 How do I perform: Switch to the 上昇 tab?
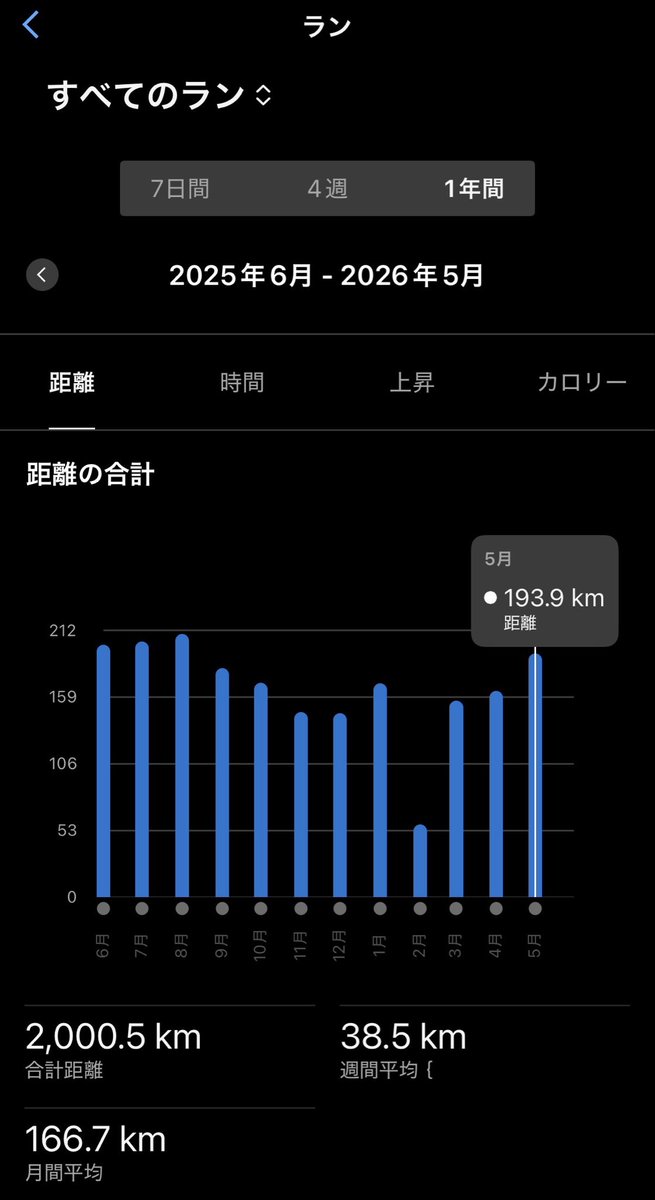click(412, 382)
